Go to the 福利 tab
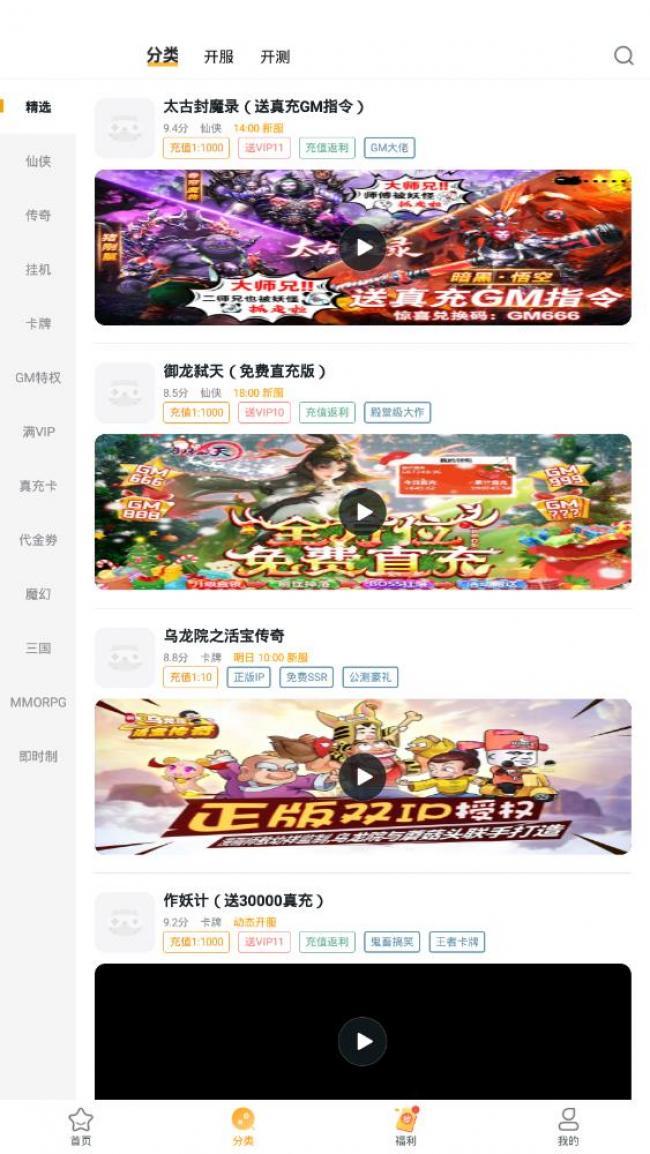The image size is (650, 1154). [405, 1126]
